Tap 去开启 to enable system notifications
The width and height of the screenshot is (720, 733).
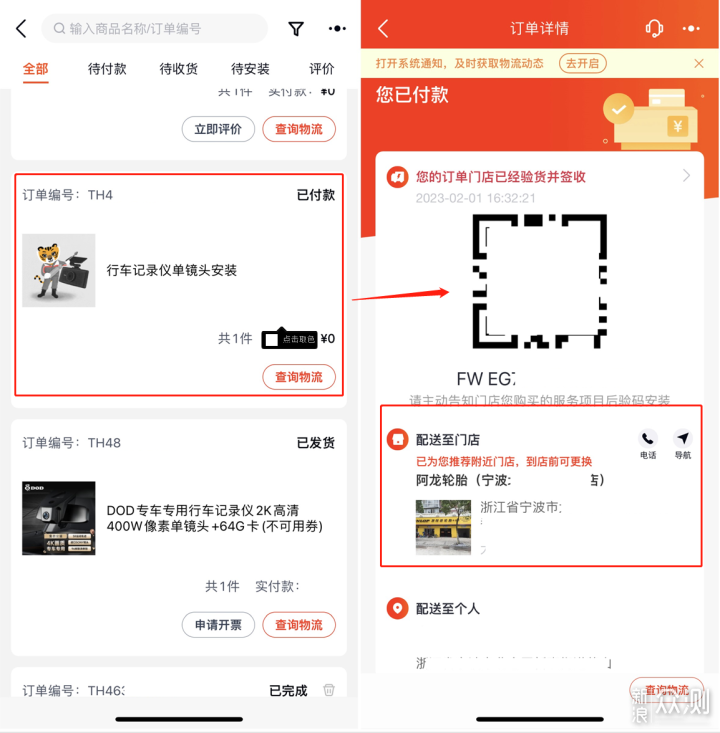(x=582, y=63)
